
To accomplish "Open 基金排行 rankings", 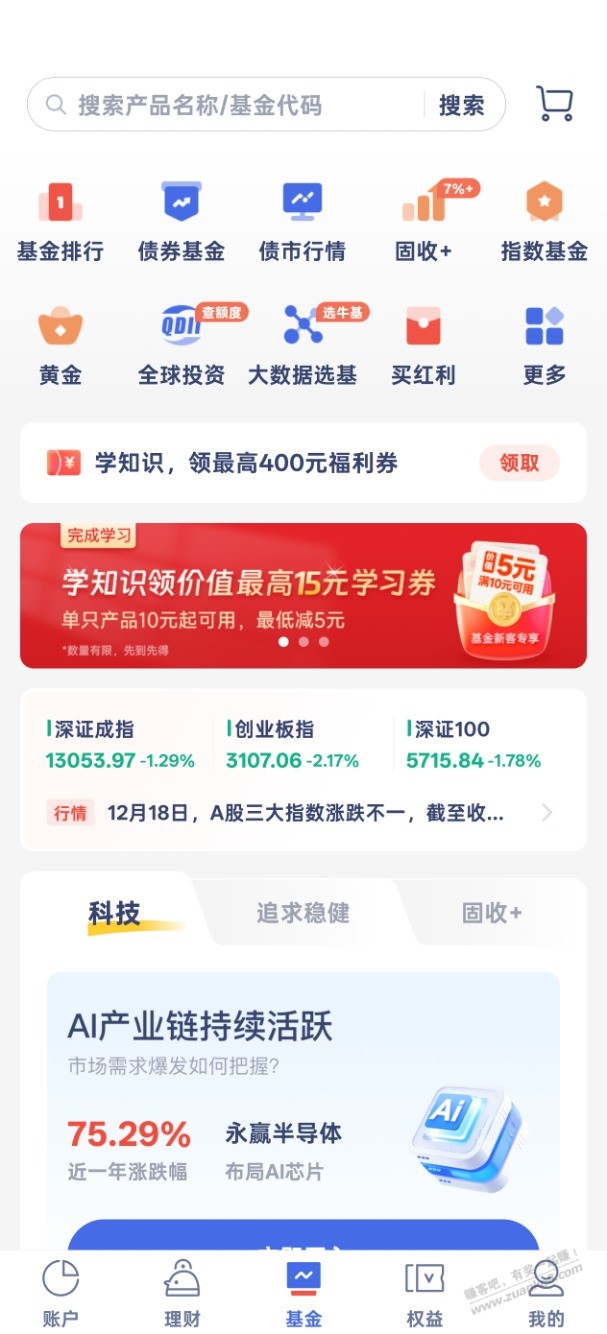I will click(x=60, y=222).
